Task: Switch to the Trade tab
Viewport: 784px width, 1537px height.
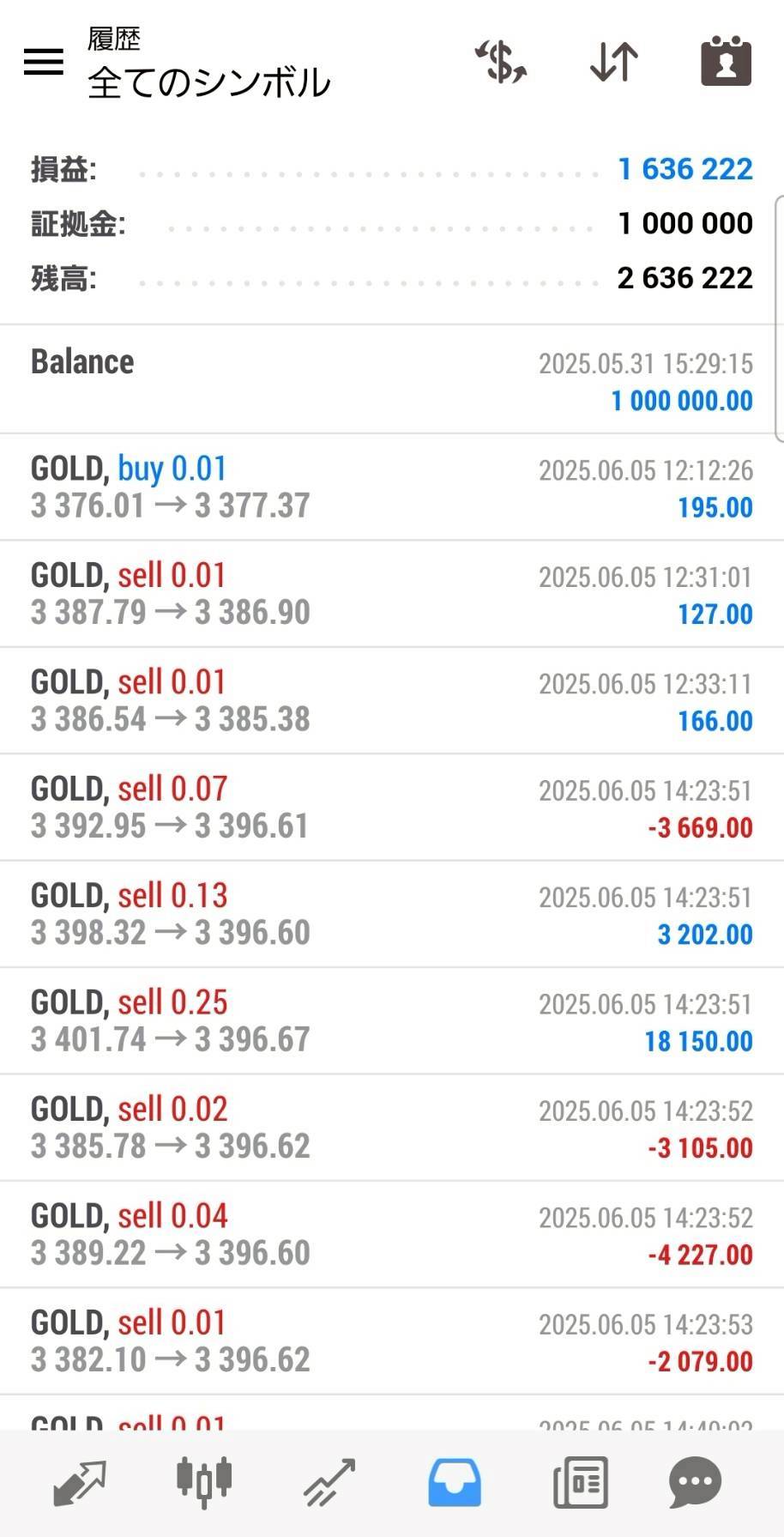Action: (x=329, y=1482)
